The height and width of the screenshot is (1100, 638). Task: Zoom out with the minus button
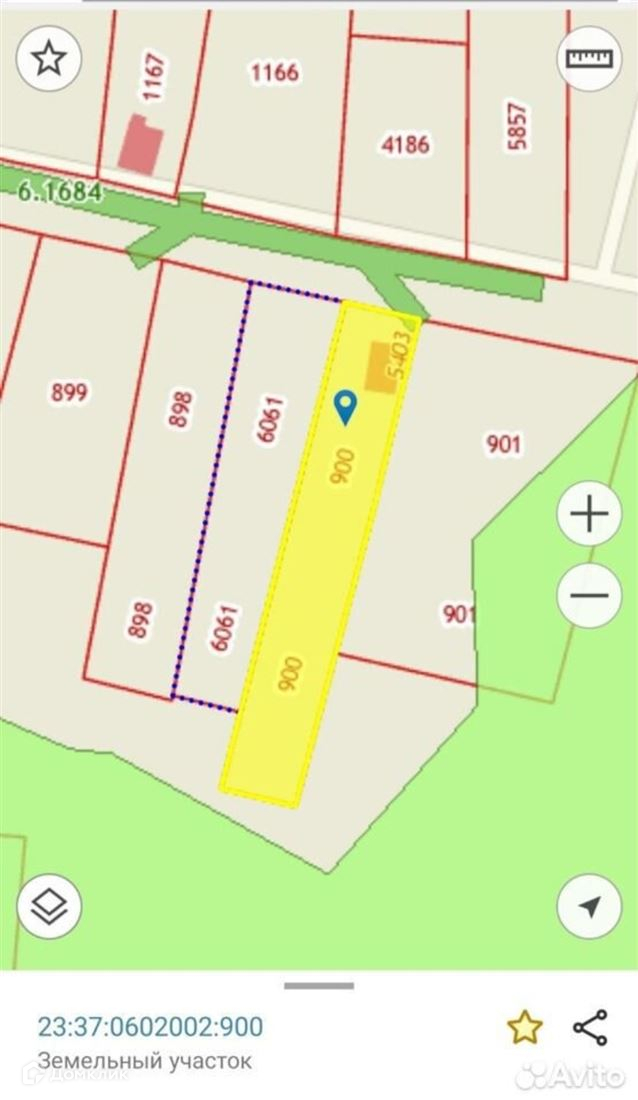(x=590, y=595)
